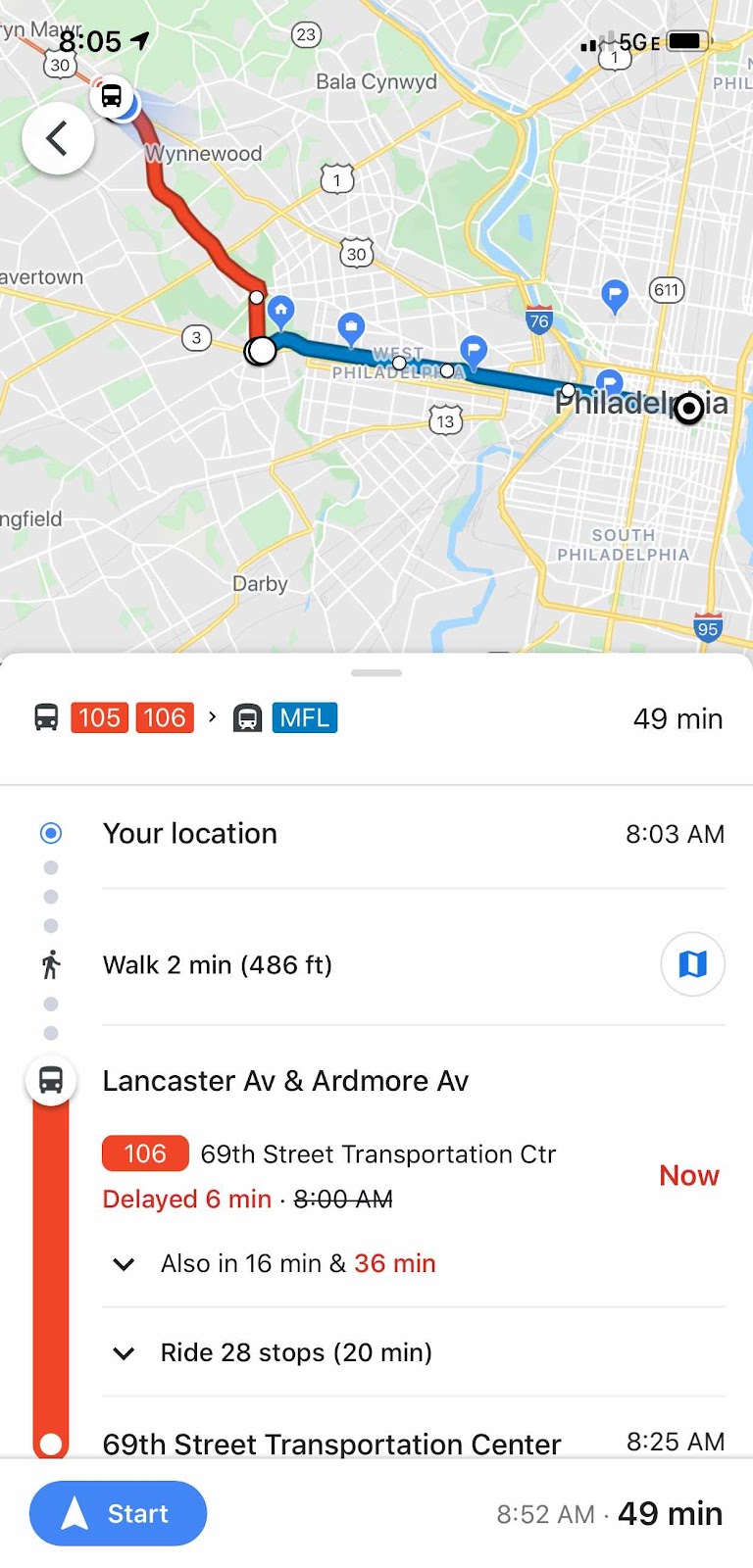
Task: Tap the Philadelphia destination marker on the map
Action: click(690, 408)
